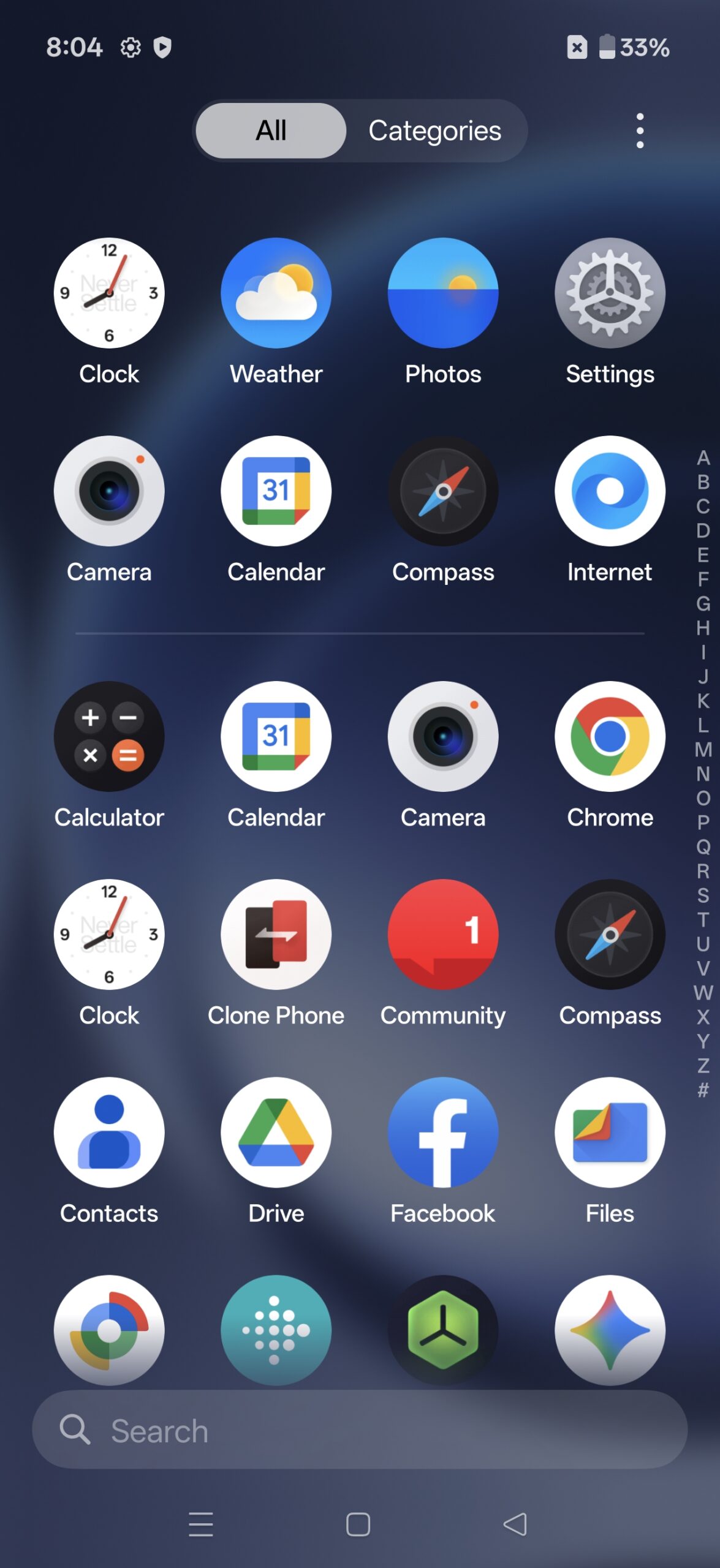Go back using the navigation bar
The height and width of the screenshot is (1568, 720).
[x=515, y=1525]
